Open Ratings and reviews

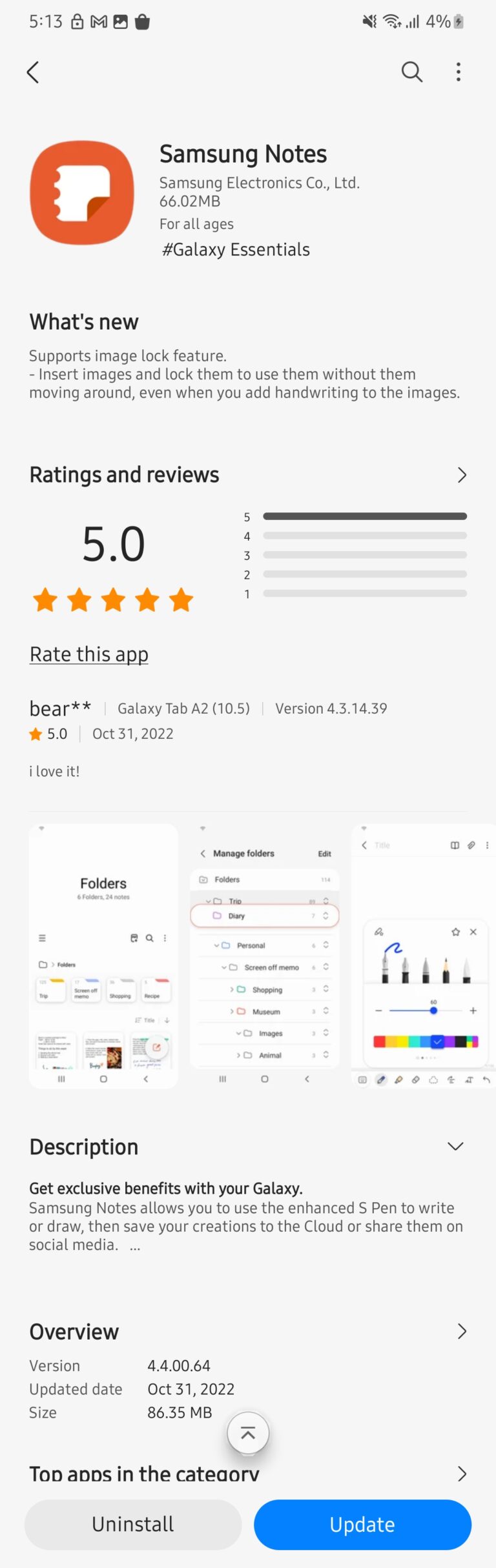pos(461,475)
